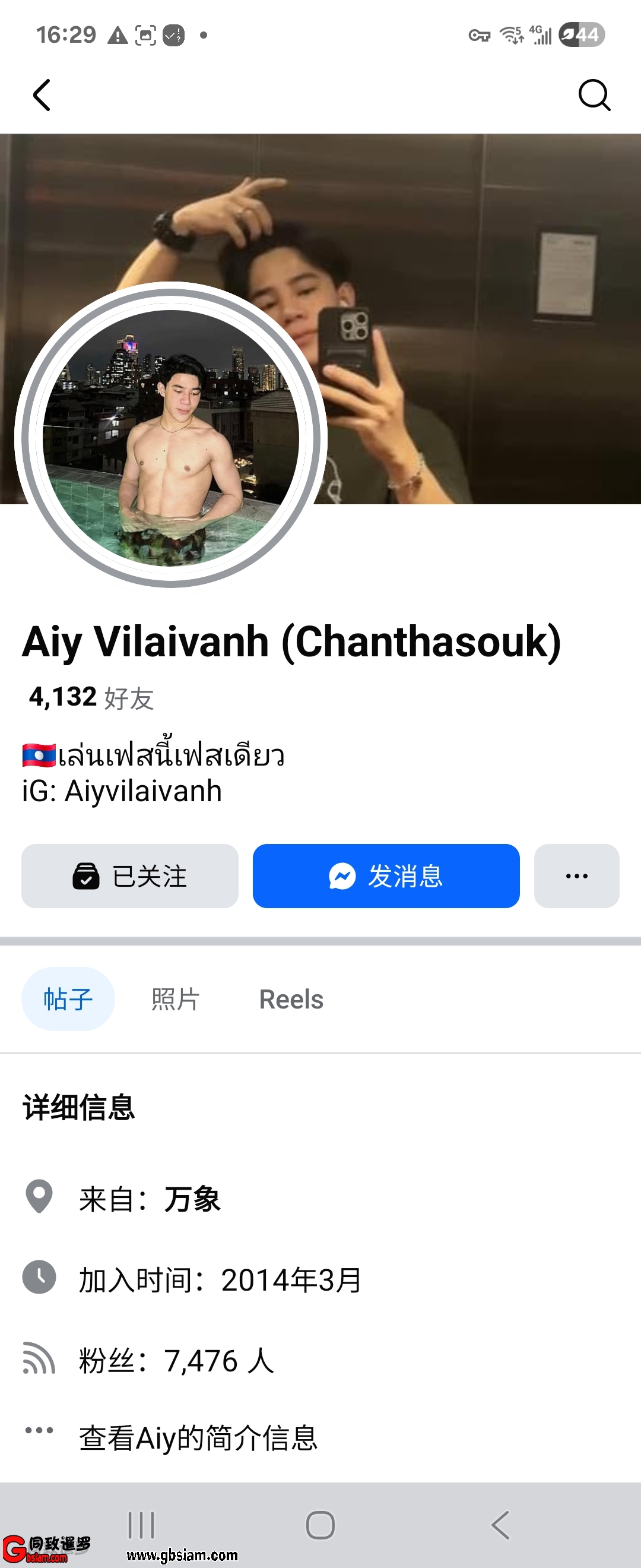Open the three-dot more options button
This screenshot has height=1568, width=641.
click(576, 876)
